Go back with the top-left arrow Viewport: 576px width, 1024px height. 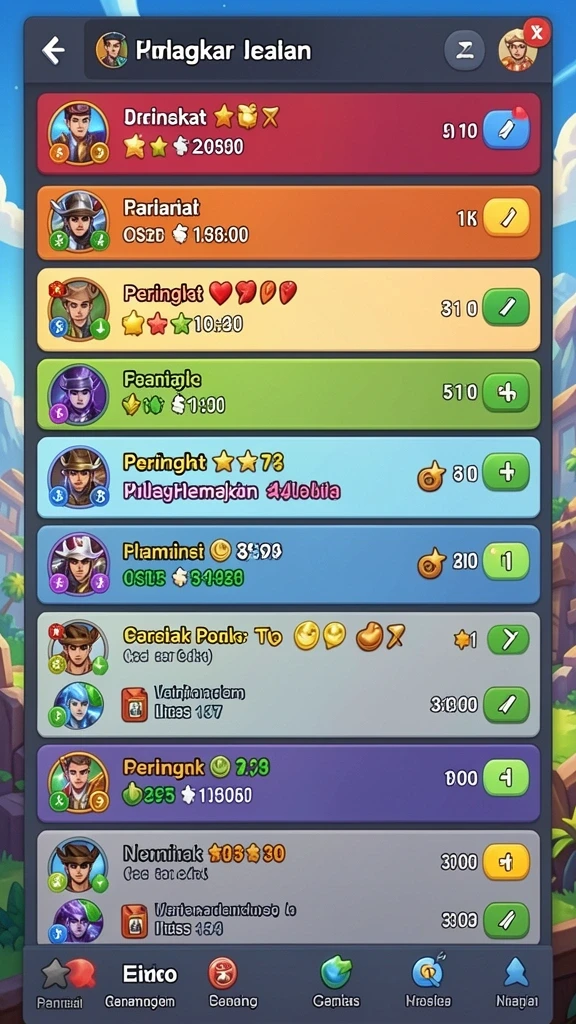53,50
